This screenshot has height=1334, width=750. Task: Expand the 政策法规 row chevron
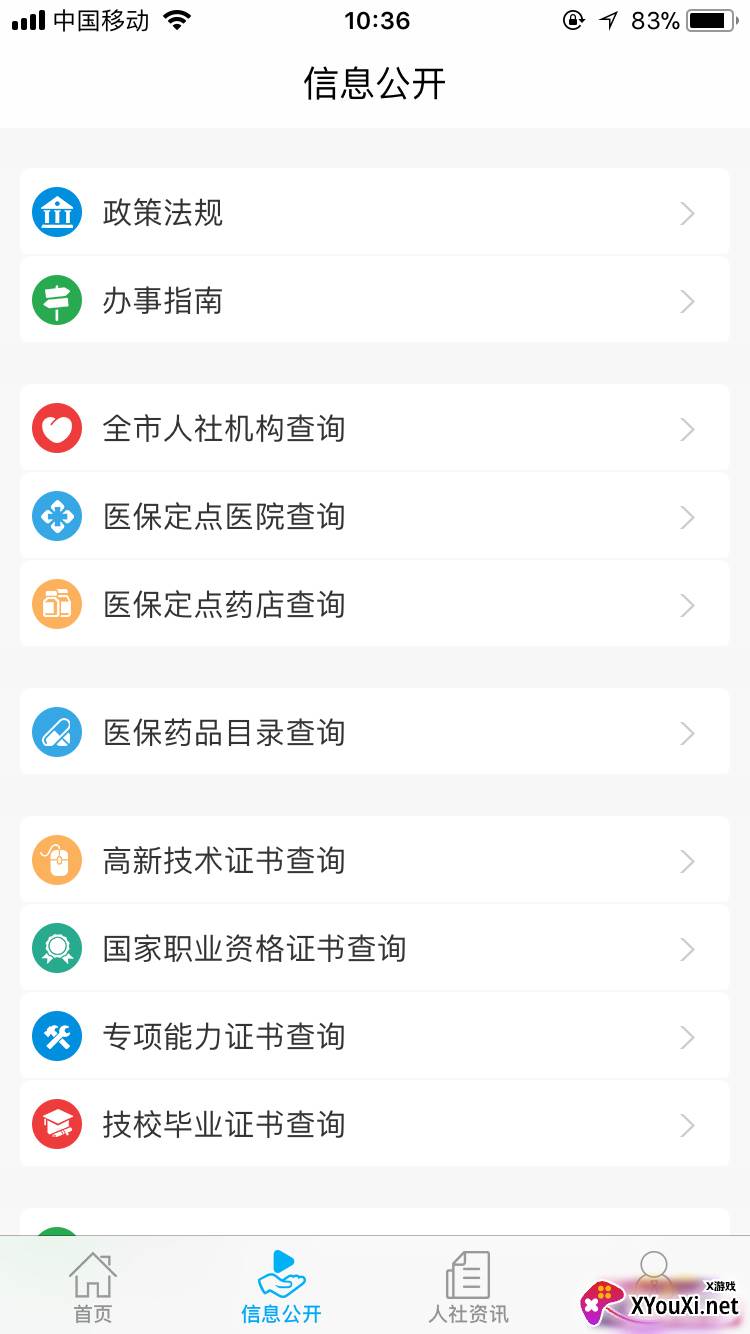pos(687,212)
